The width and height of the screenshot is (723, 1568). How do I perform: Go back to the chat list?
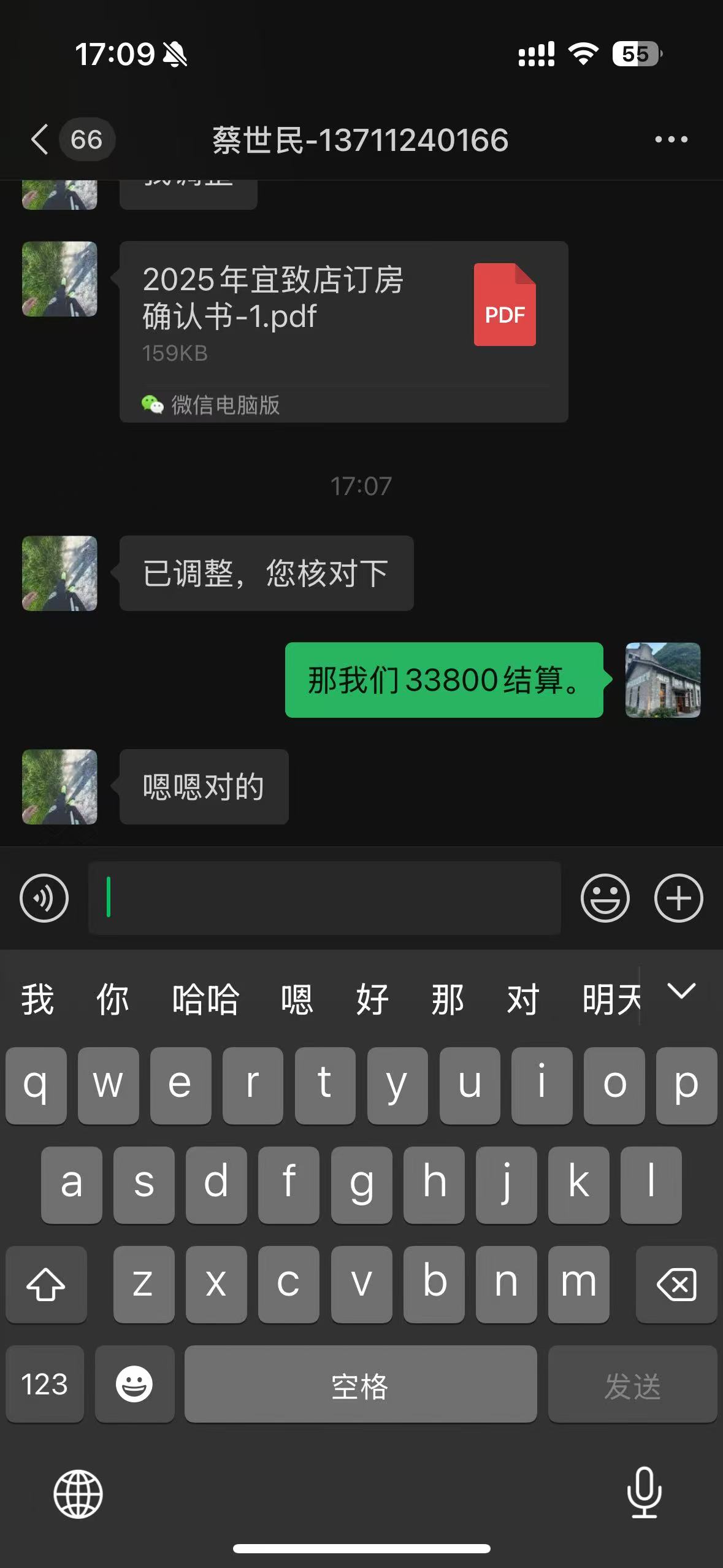40,139
